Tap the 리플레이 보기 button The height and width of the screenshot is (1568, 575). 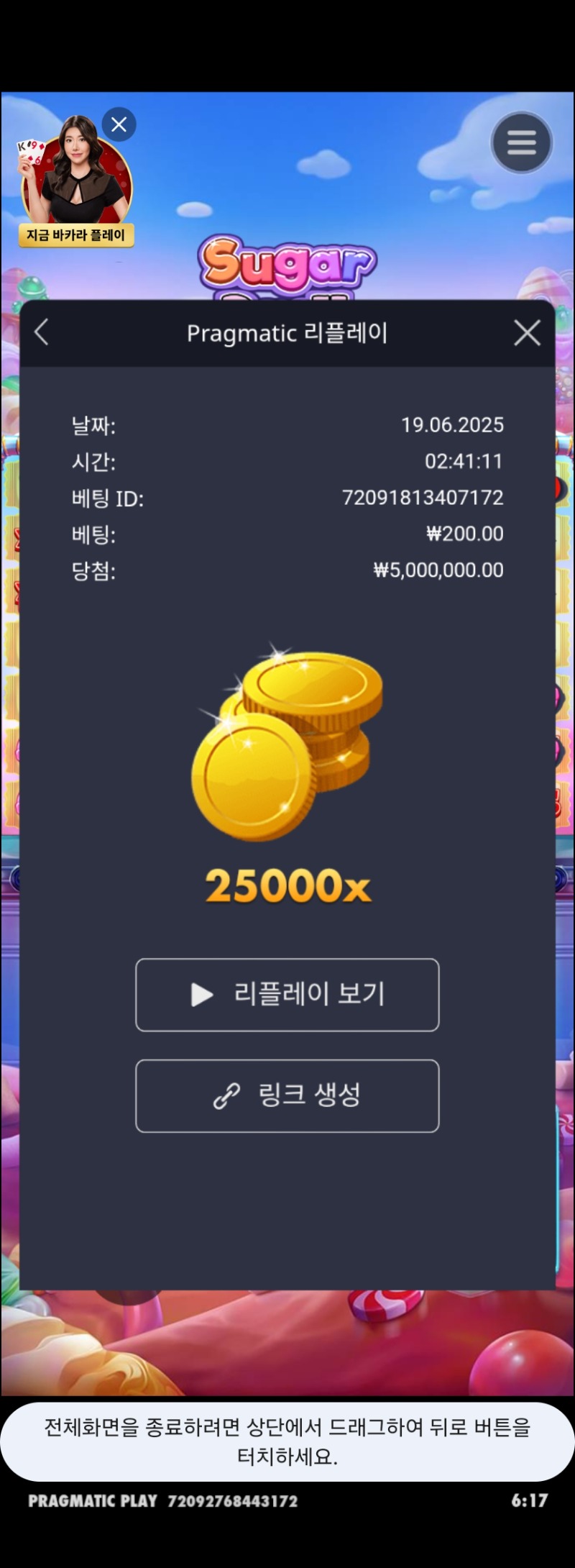coord(287,995)
